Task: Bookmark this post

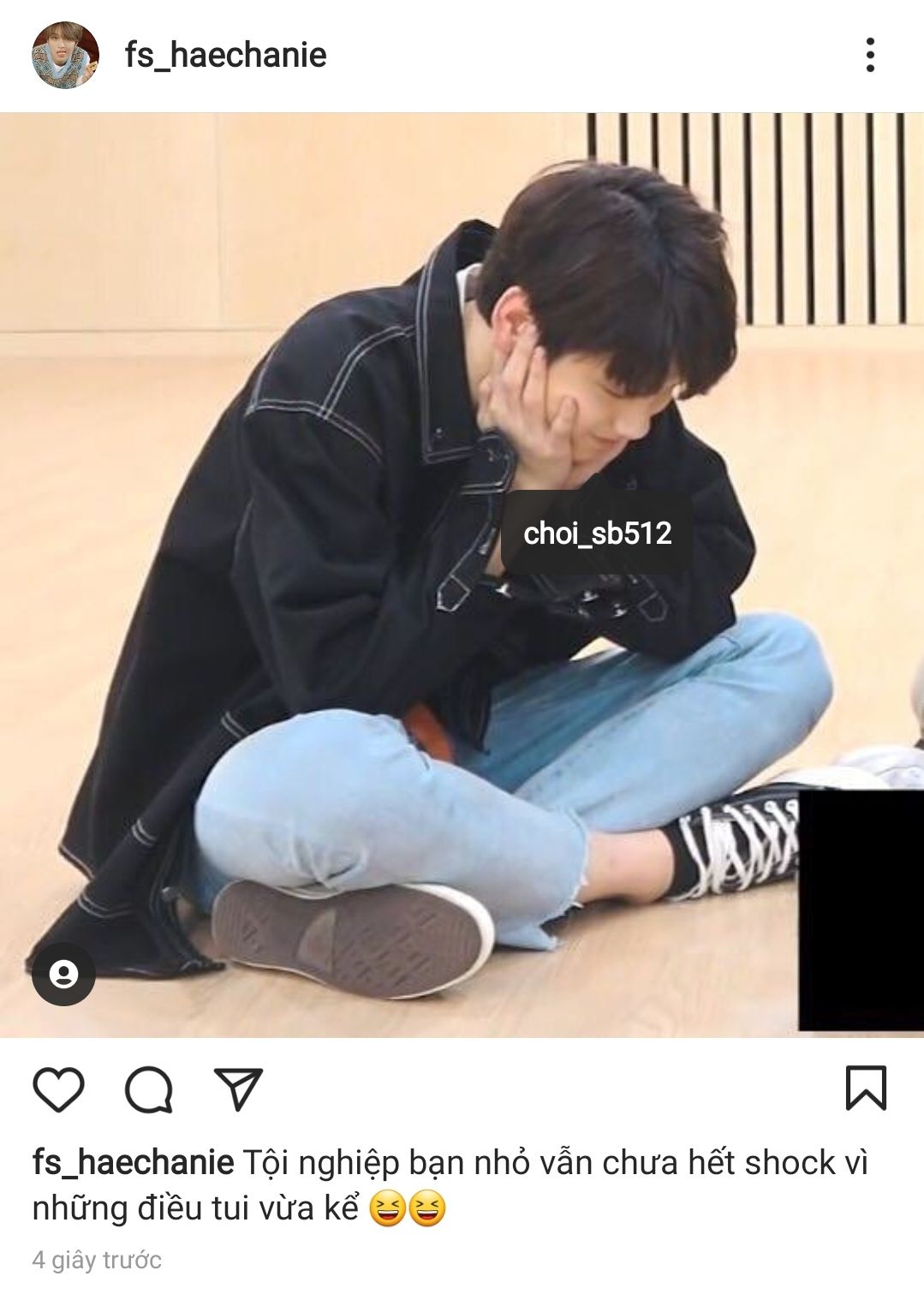Action: [x=866, y=1088]
